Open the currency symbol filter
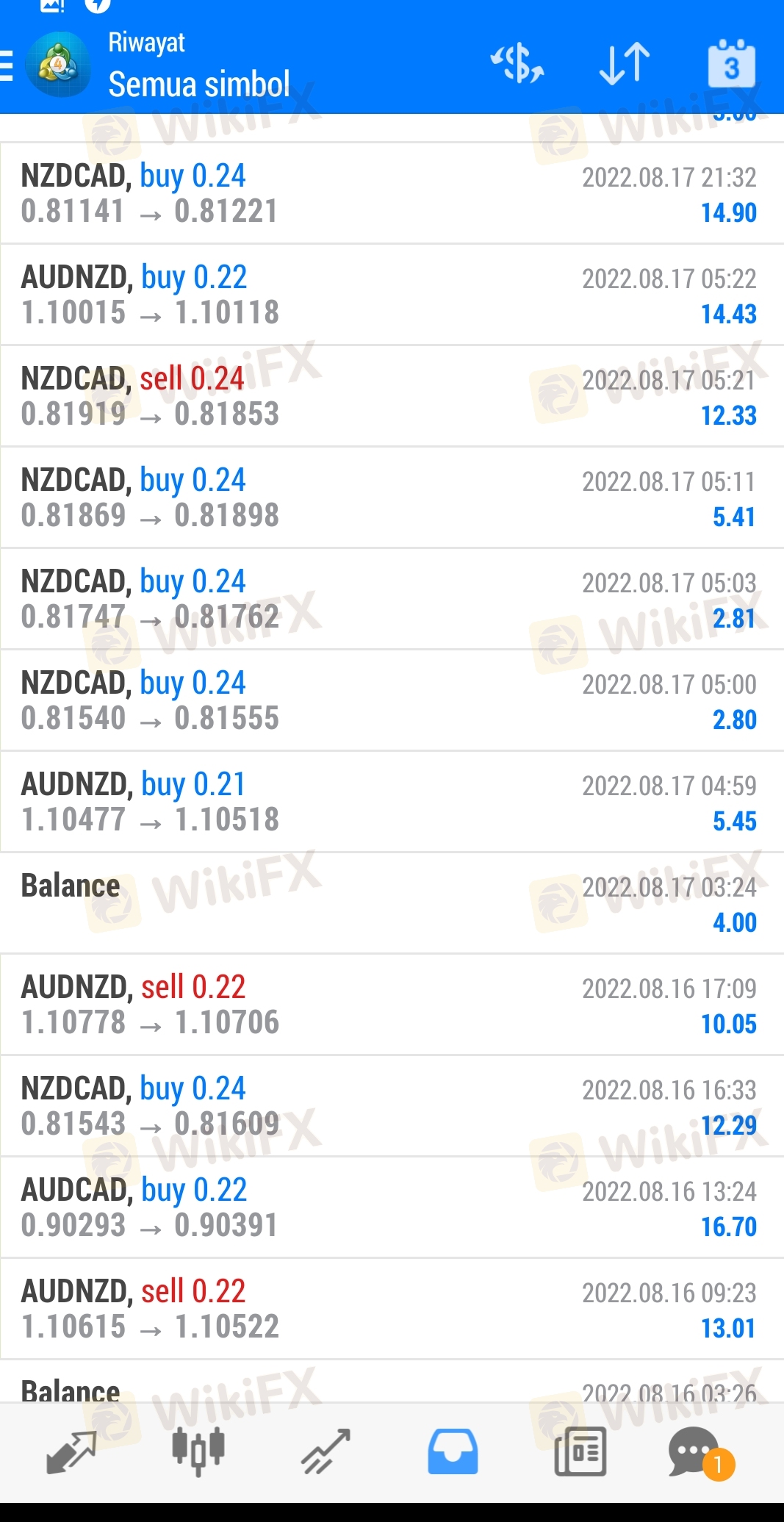 [x=517, y=64]
